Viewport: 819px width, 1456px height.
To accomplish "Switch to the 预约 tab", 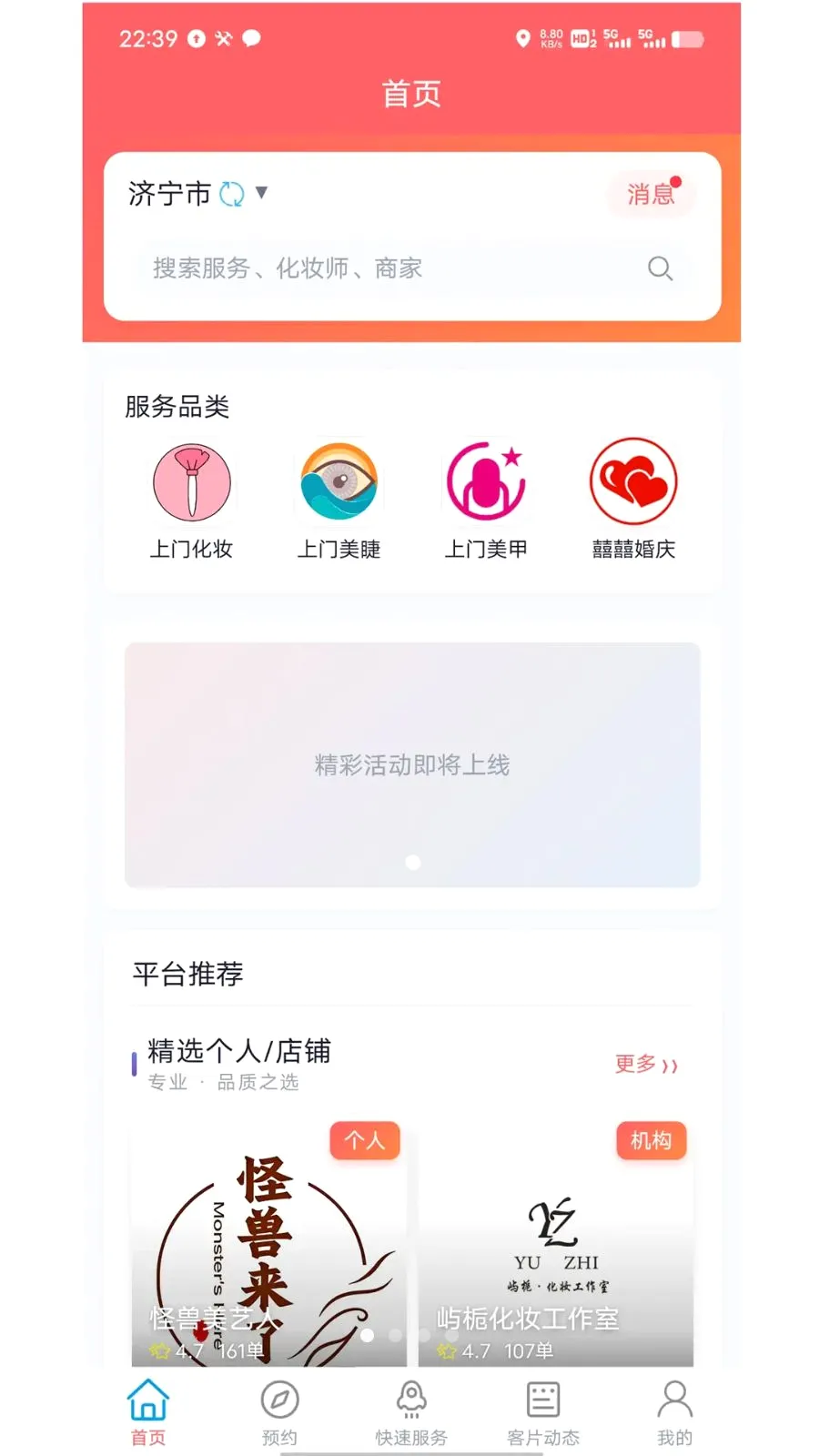I will click(x=279, y=1412).
